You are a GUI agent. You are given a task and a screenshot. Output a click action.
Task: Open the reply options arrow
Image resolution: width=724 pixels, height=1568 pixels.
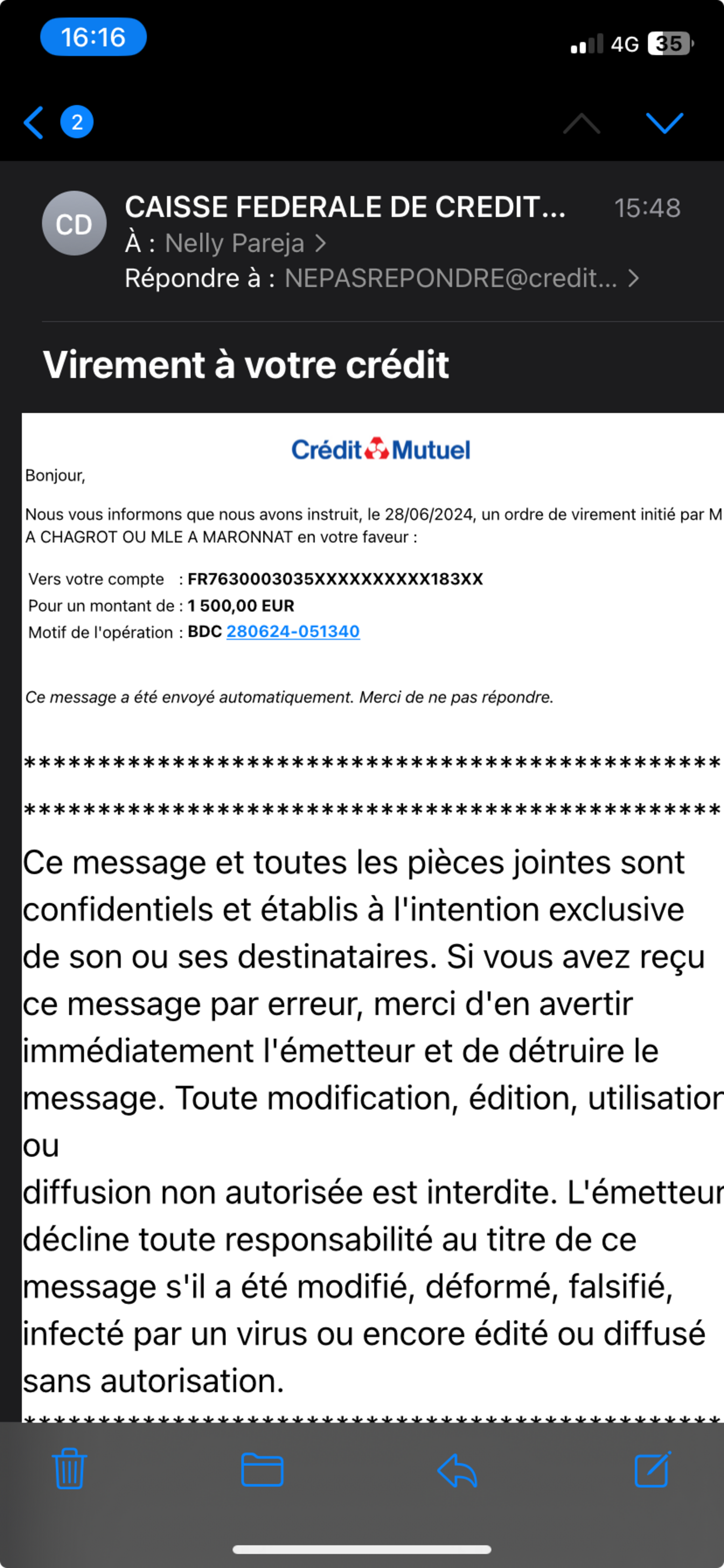click(457, 1470)
